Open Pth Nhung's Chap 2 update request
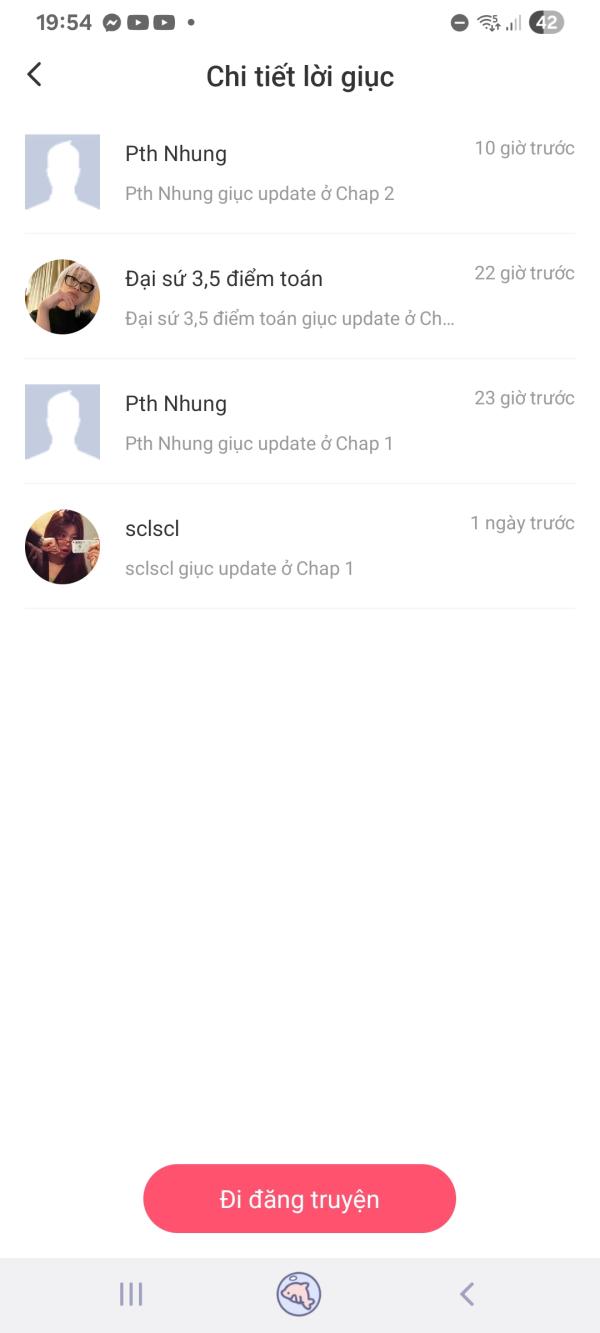Image resolution: width=600 pixels, height=1333 pixels. coord(300,172)
